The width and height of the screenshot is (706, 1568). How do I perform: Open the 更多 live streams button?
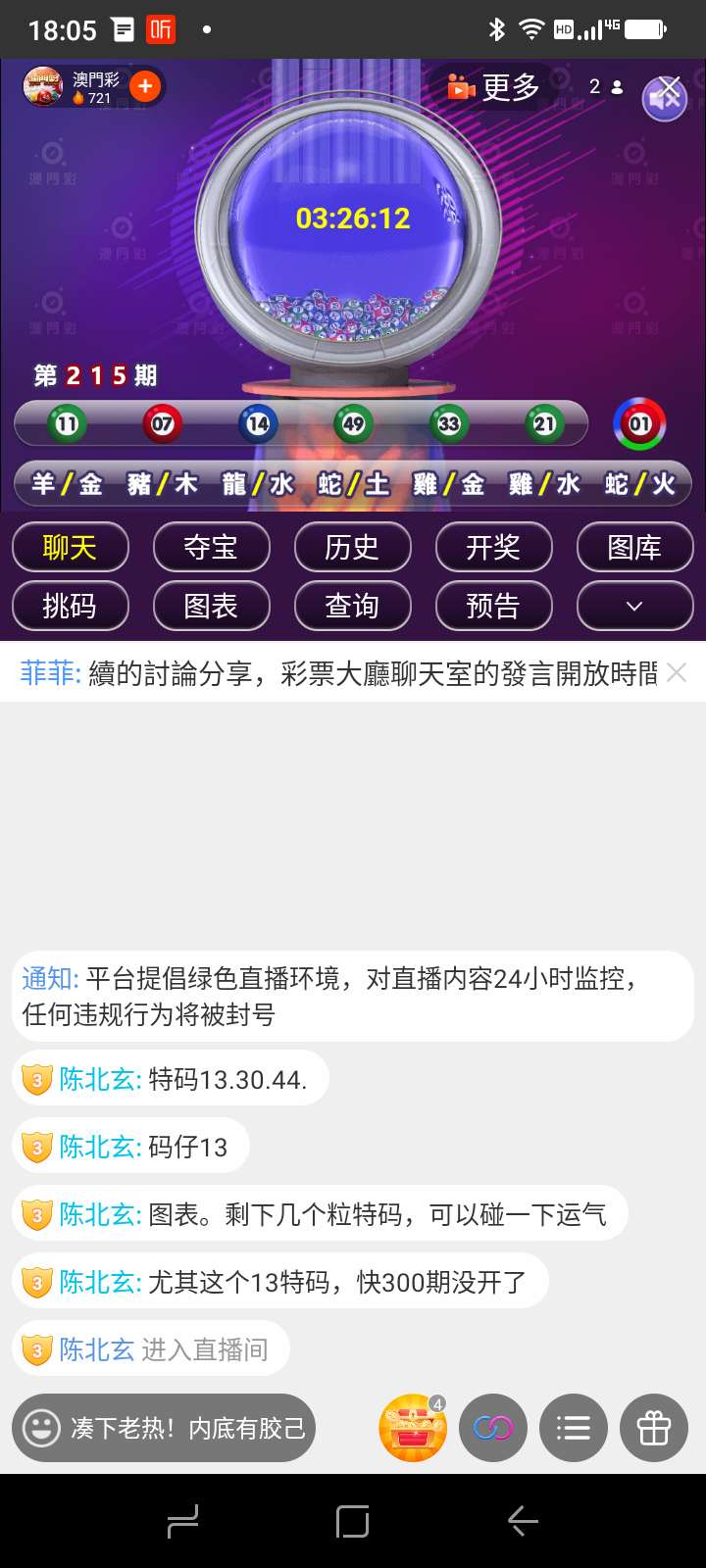pyautogui.click(x=494, y=87)
